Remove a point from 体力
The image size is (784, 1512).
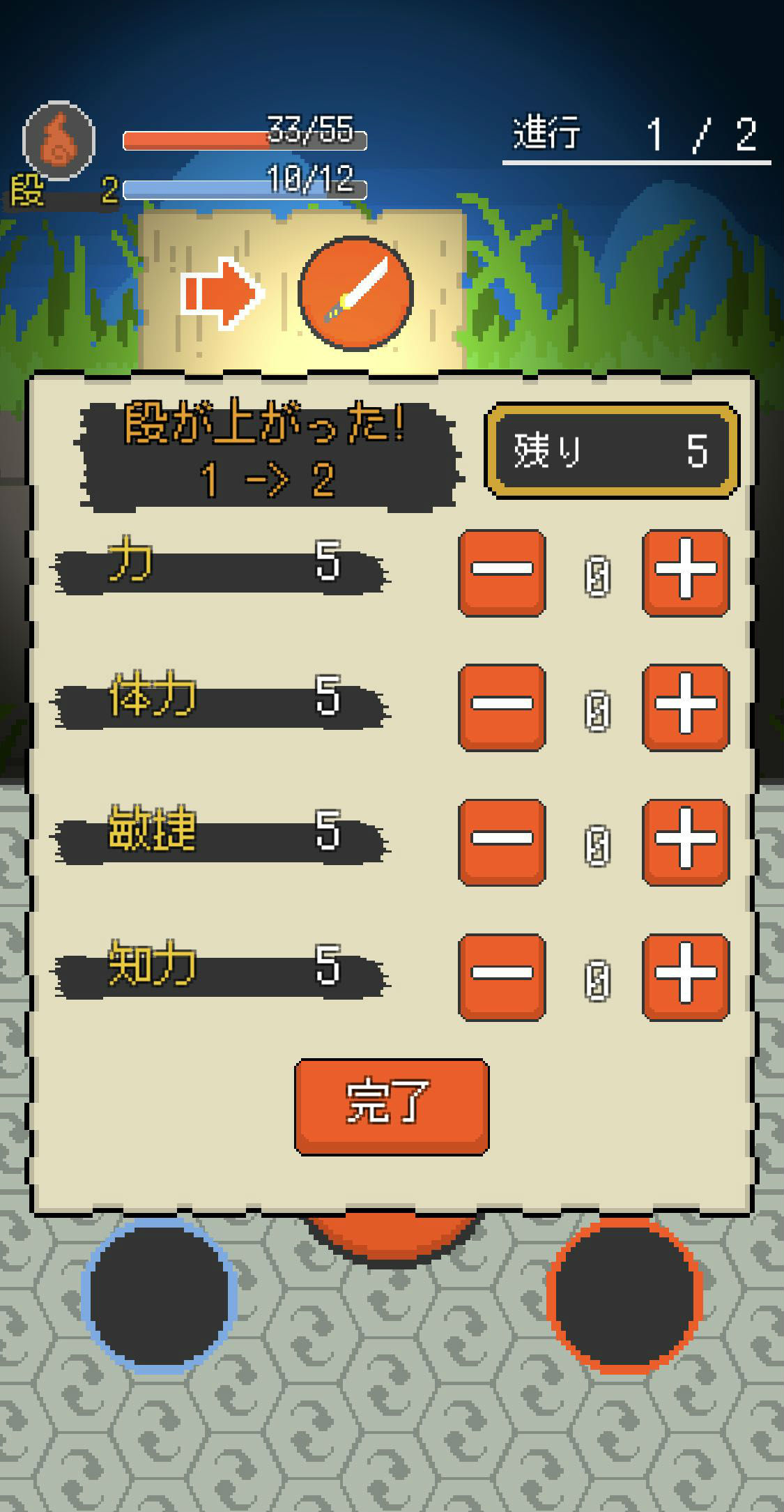pyautogui.click(x=502, y=708)
